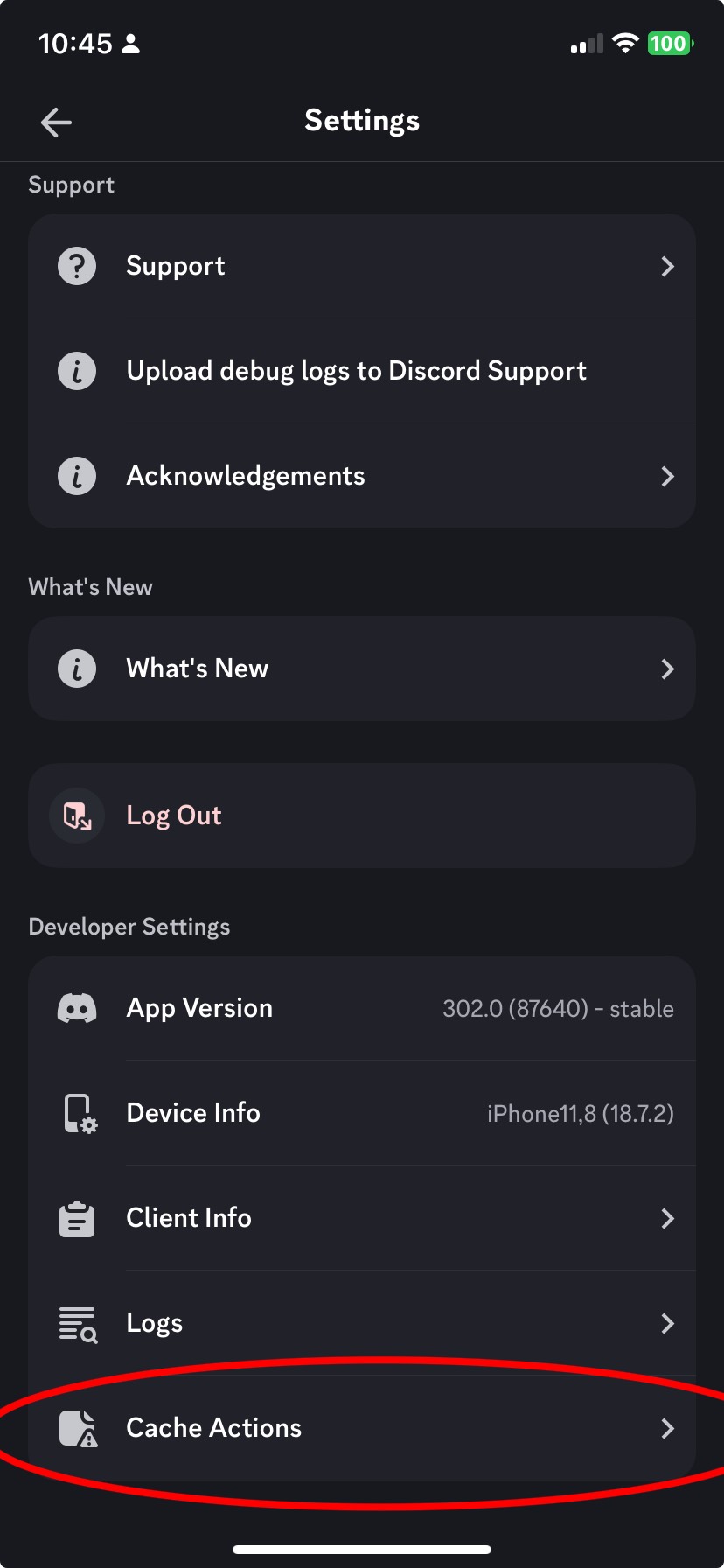Open Logs
Screen dimensions: 724x1568
click(361, 1323)
